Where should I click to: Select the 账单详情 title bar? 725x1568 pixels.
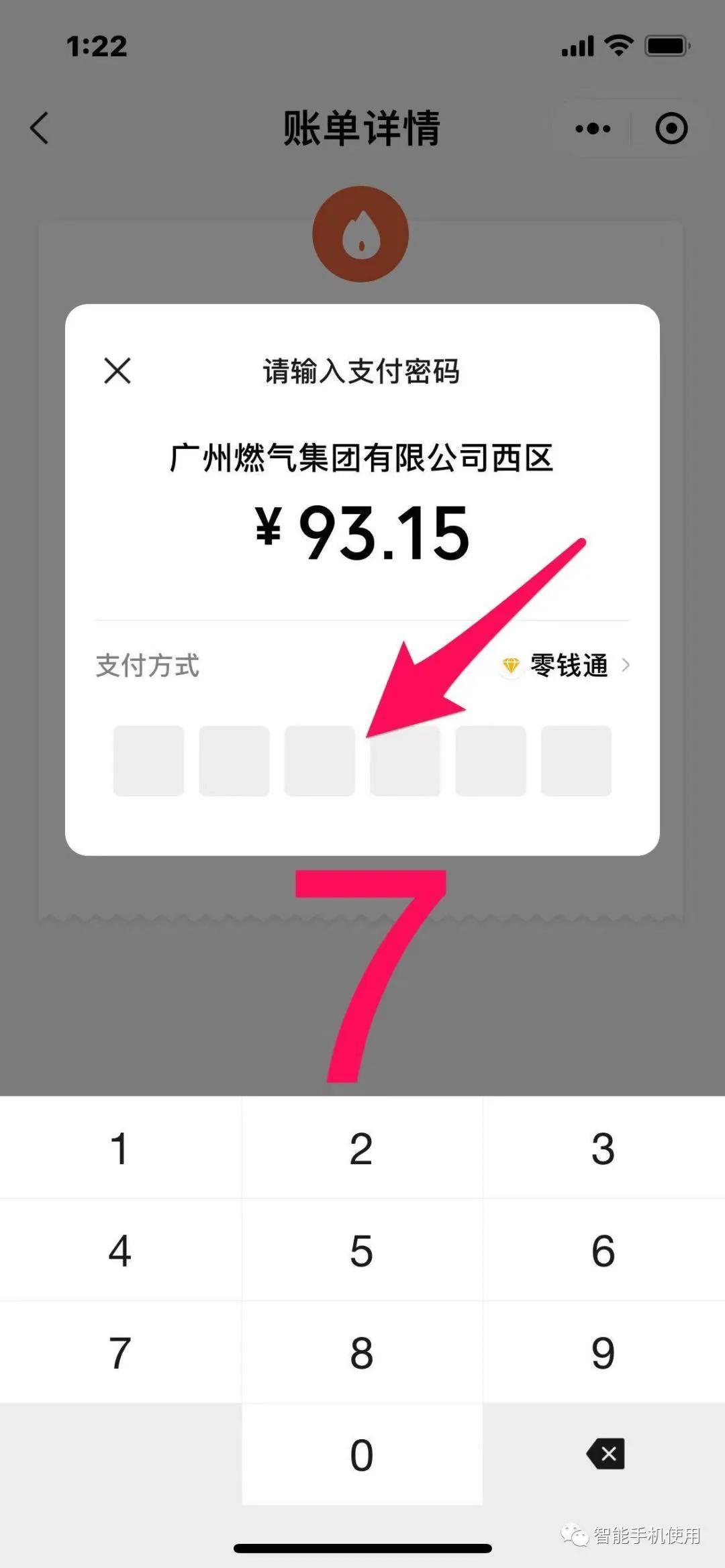tap(360, 129)
